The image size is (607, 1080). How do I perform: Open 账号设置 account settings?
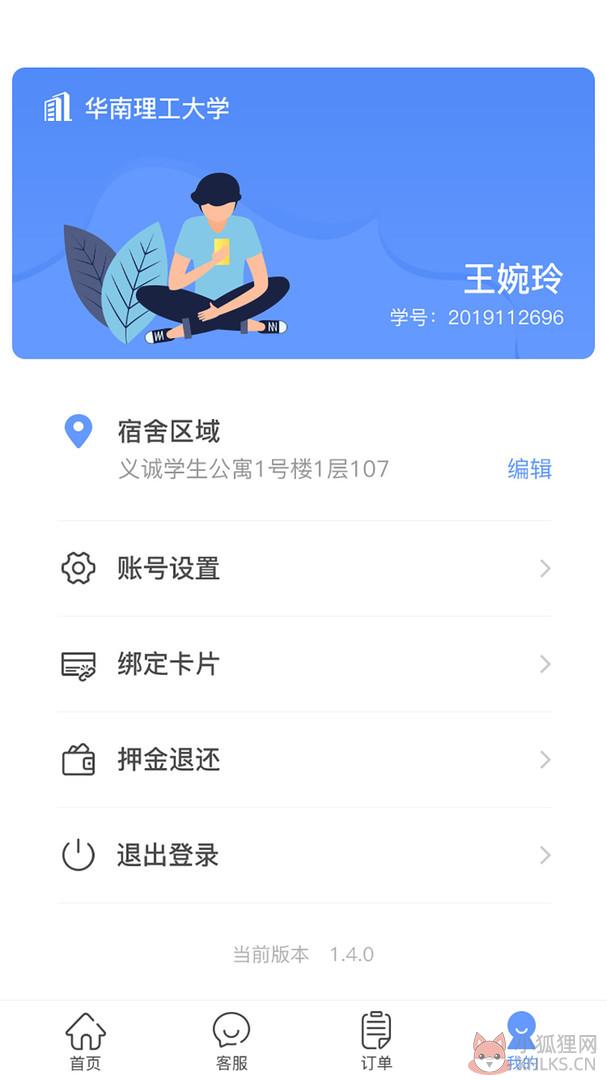(305, 569)
